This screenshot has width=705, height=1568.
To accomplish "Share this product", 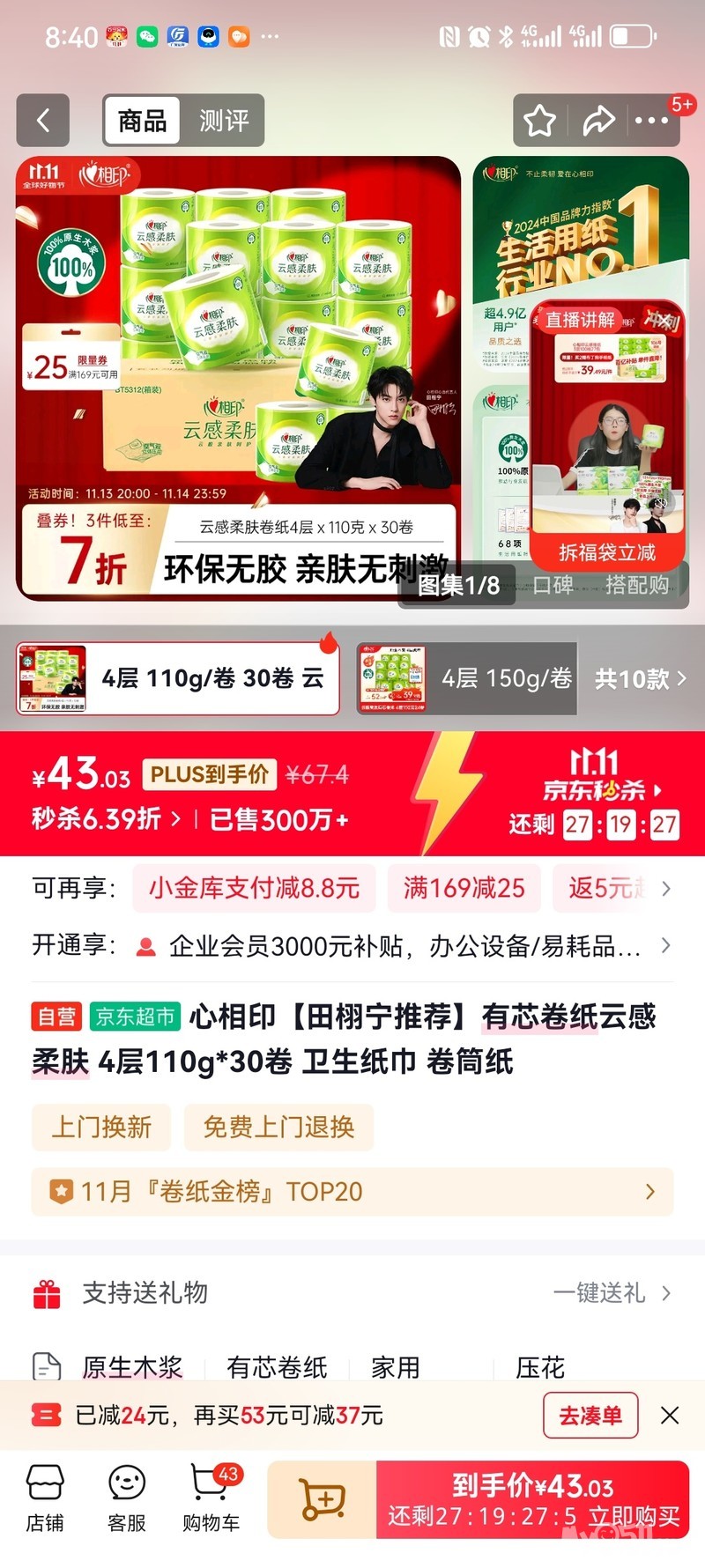I will tap(598, 121).
